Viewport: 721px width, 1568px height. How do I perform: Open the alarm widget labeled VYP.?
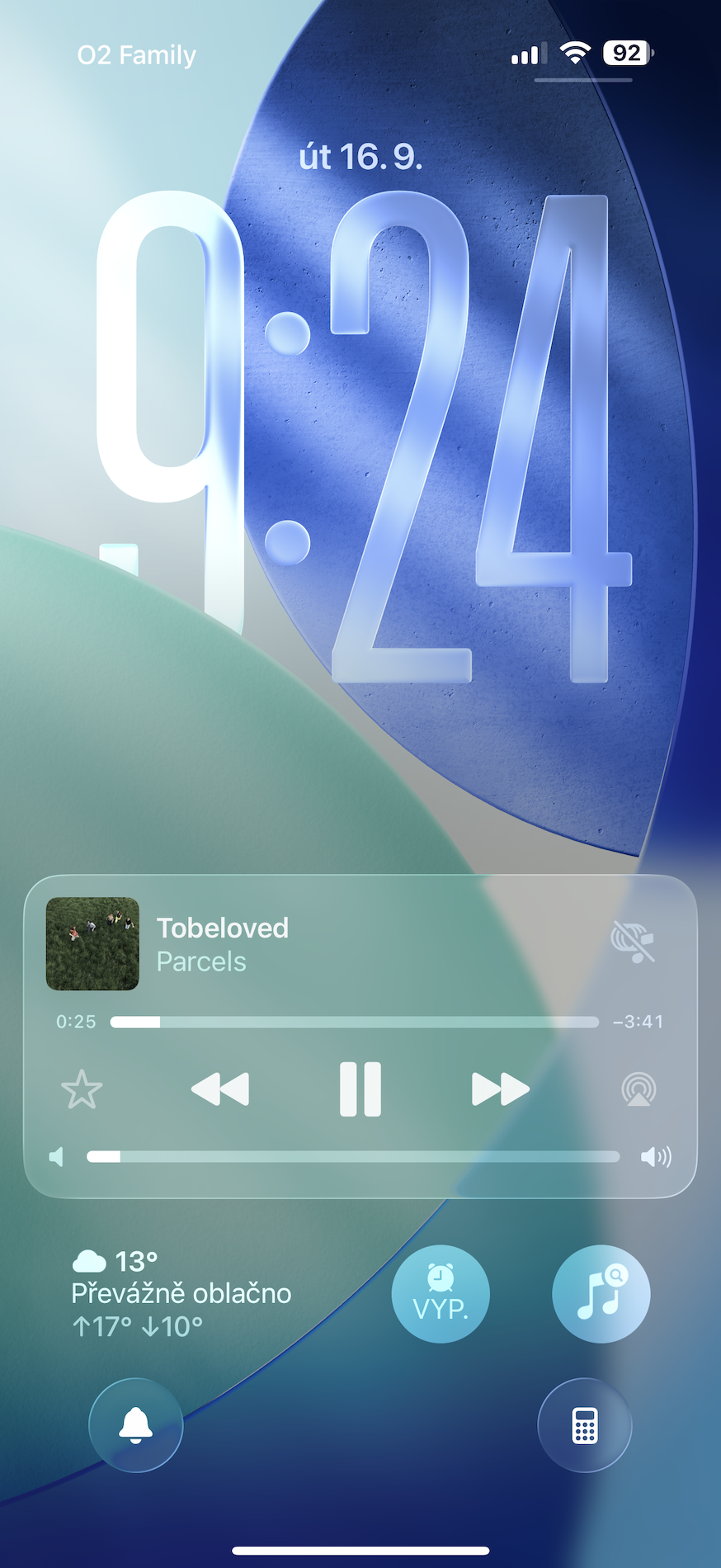coord(441,1294)
